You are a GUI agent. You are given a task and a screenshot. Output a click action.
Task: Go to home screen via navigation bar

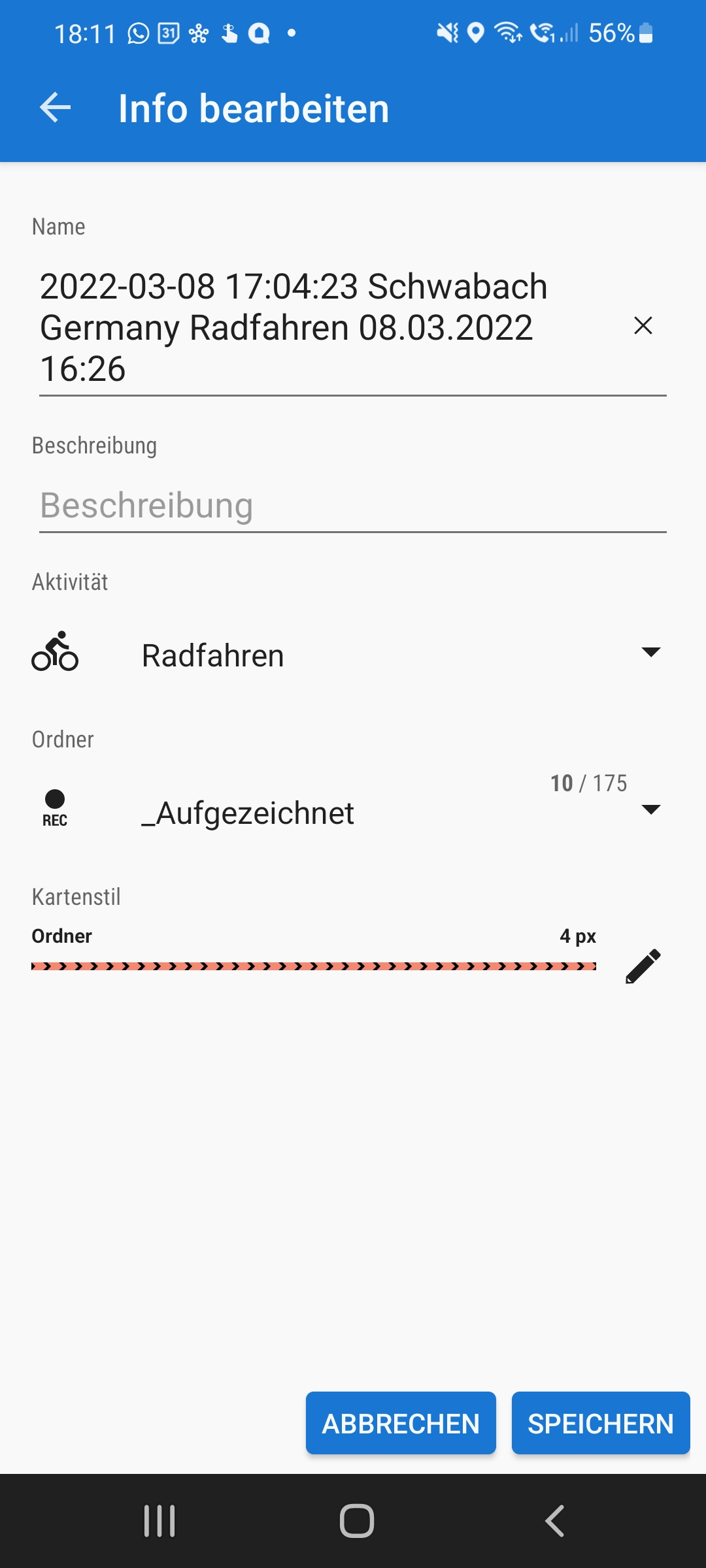coord(356,1521)
